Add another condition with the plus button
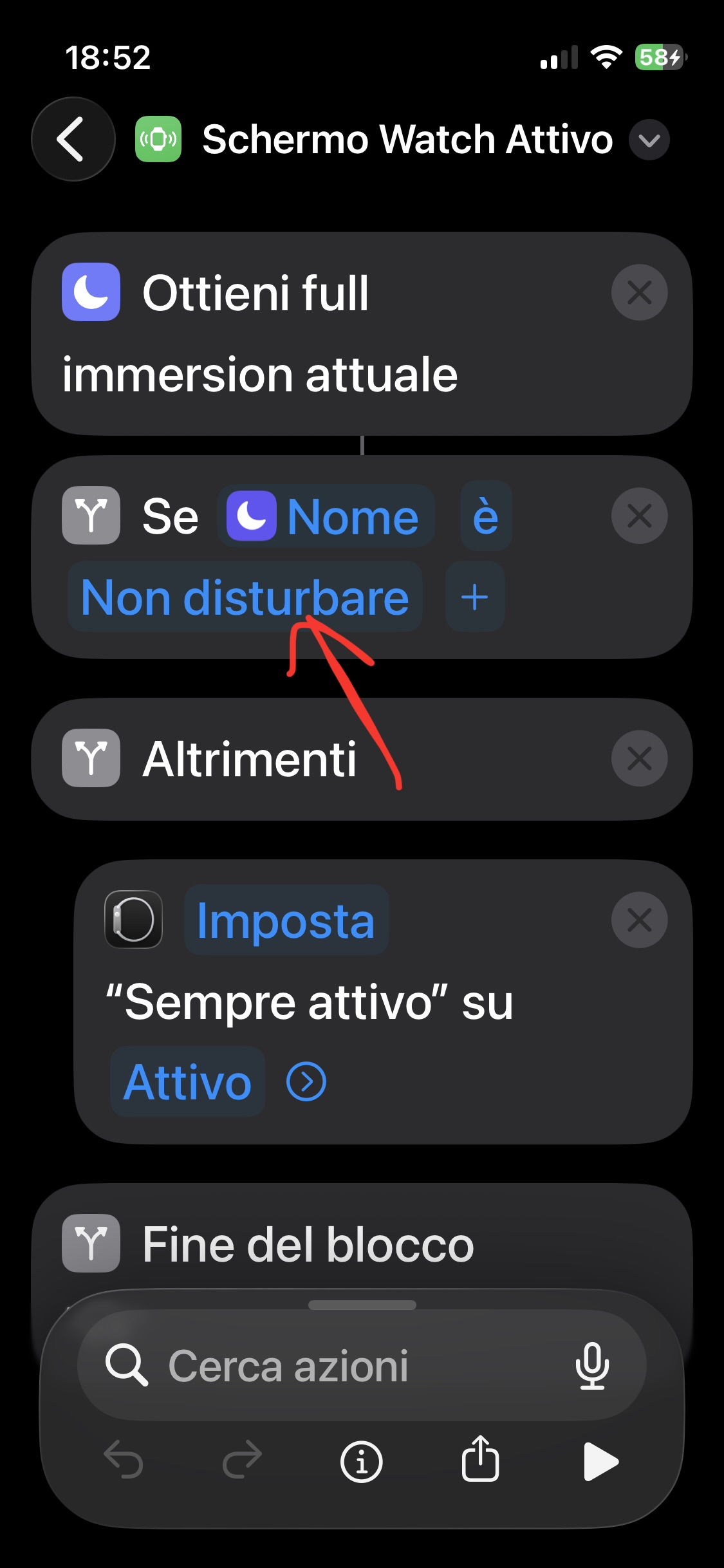This screenshot has height=1568, width=724. 475,597
